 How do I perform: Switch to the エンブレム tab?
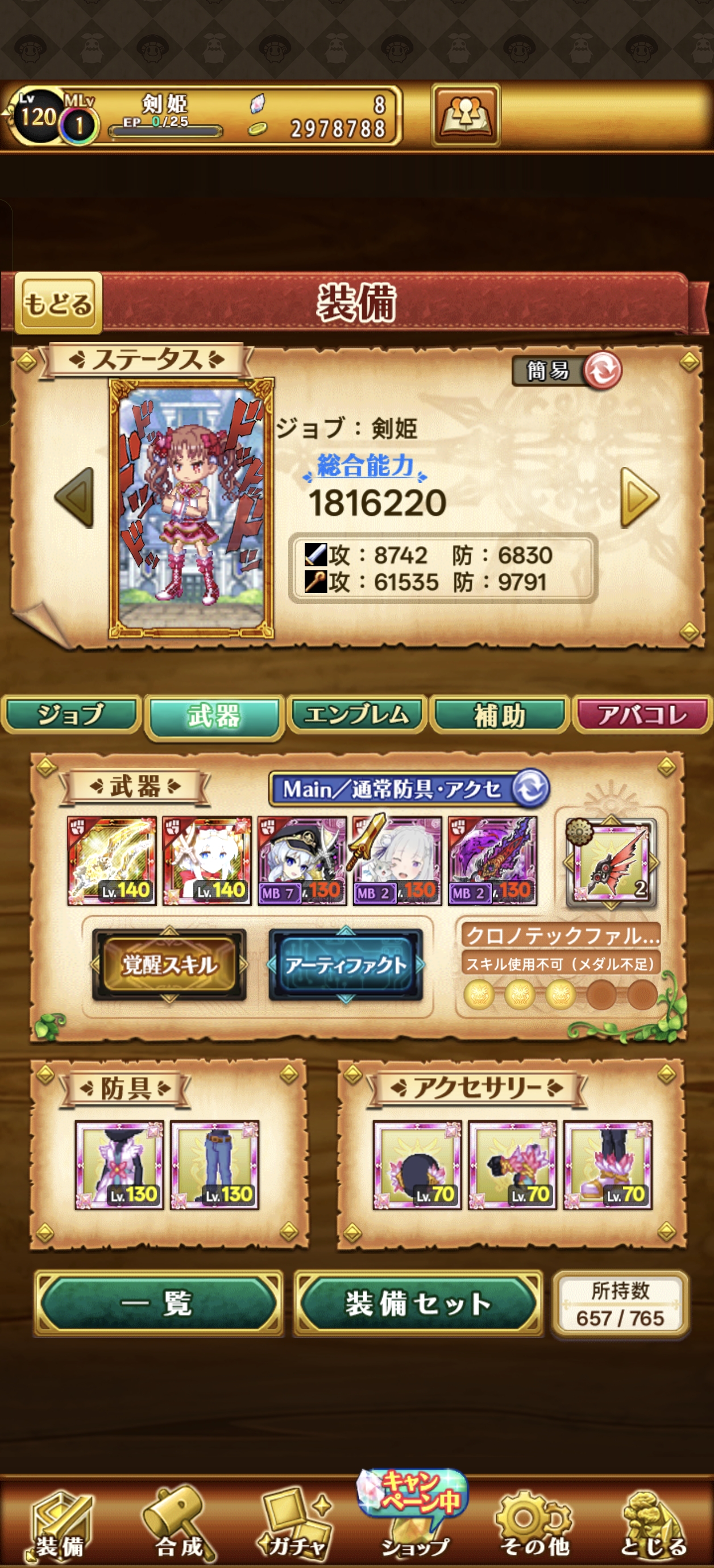(356, 715)
